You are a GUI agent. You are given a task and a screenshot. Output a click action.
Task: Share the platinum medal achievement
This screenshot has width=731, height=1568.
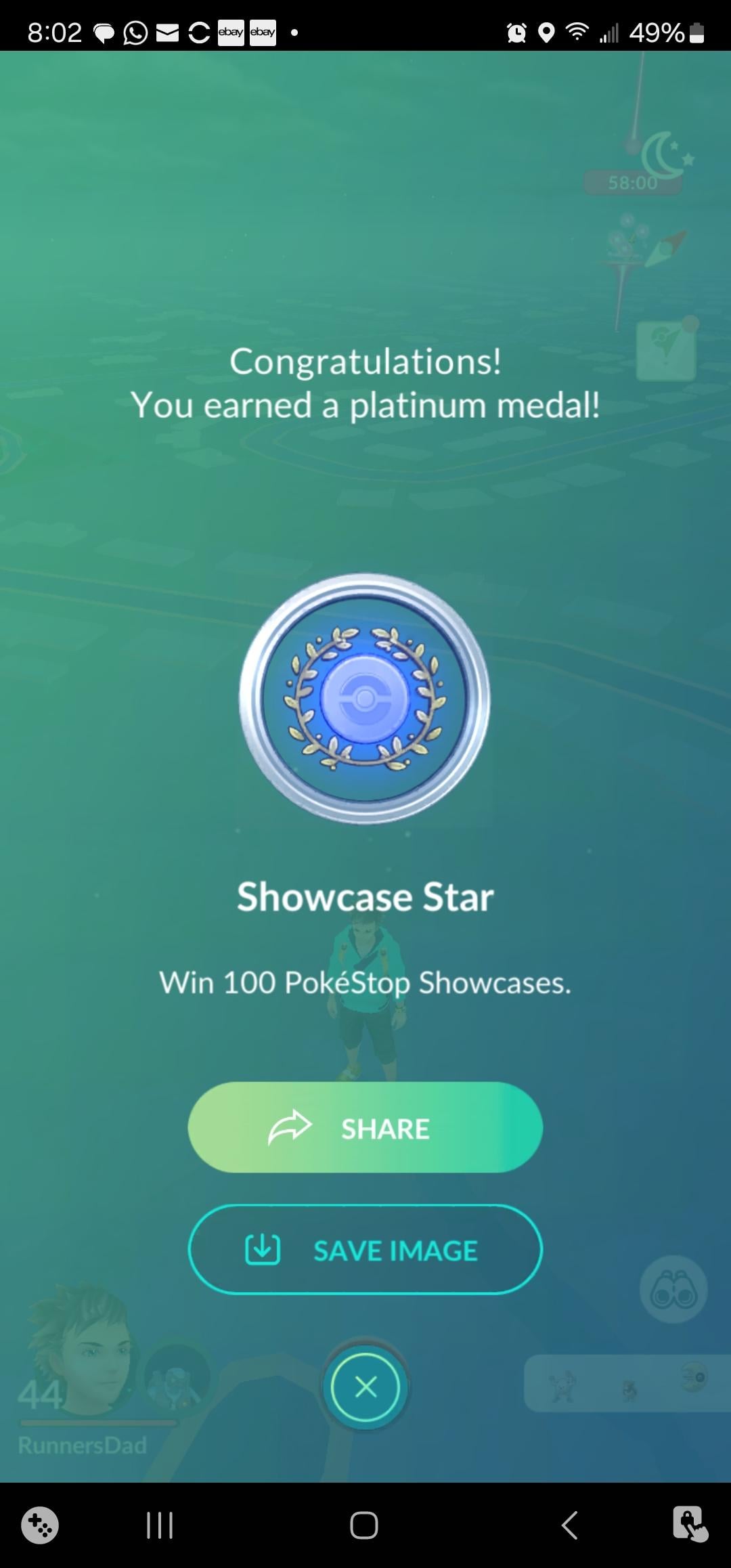pyautogui.click(x=365, y=1128)
